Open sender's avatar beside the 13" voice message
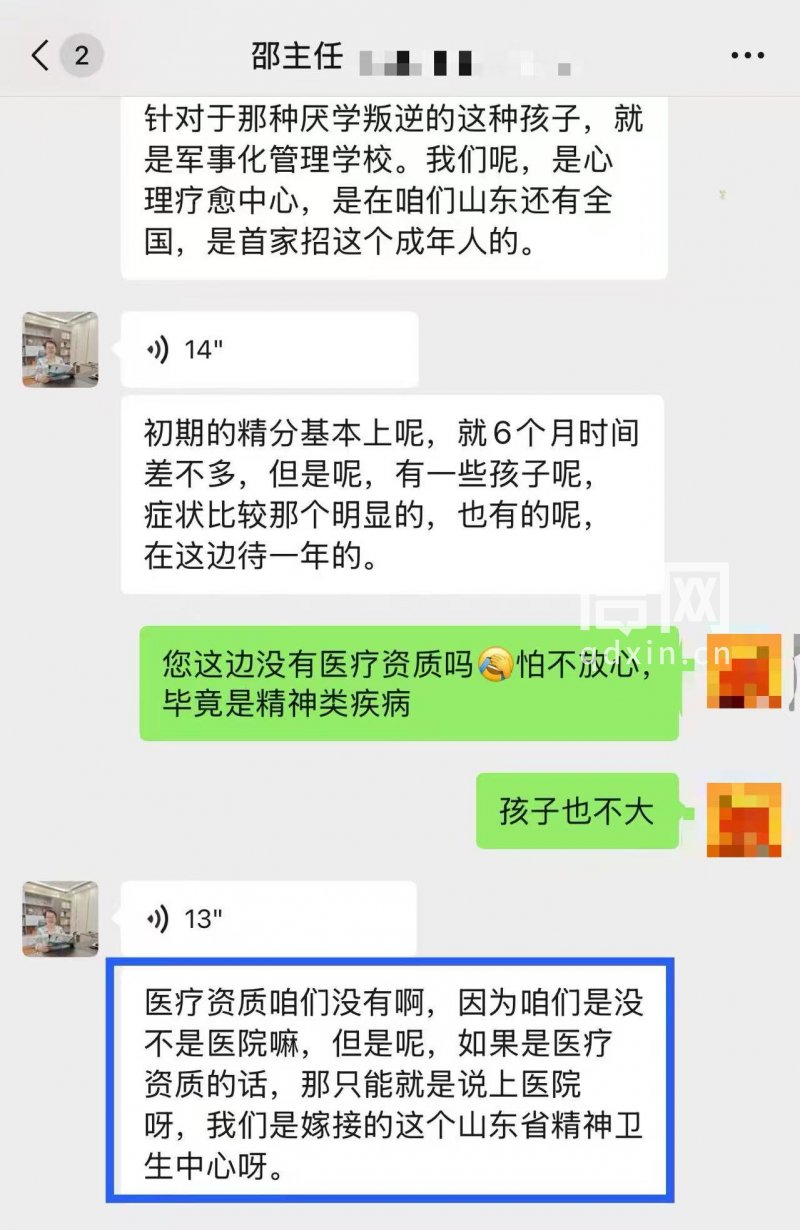This screenshot has height=1230, width=800. coord(60,918)
